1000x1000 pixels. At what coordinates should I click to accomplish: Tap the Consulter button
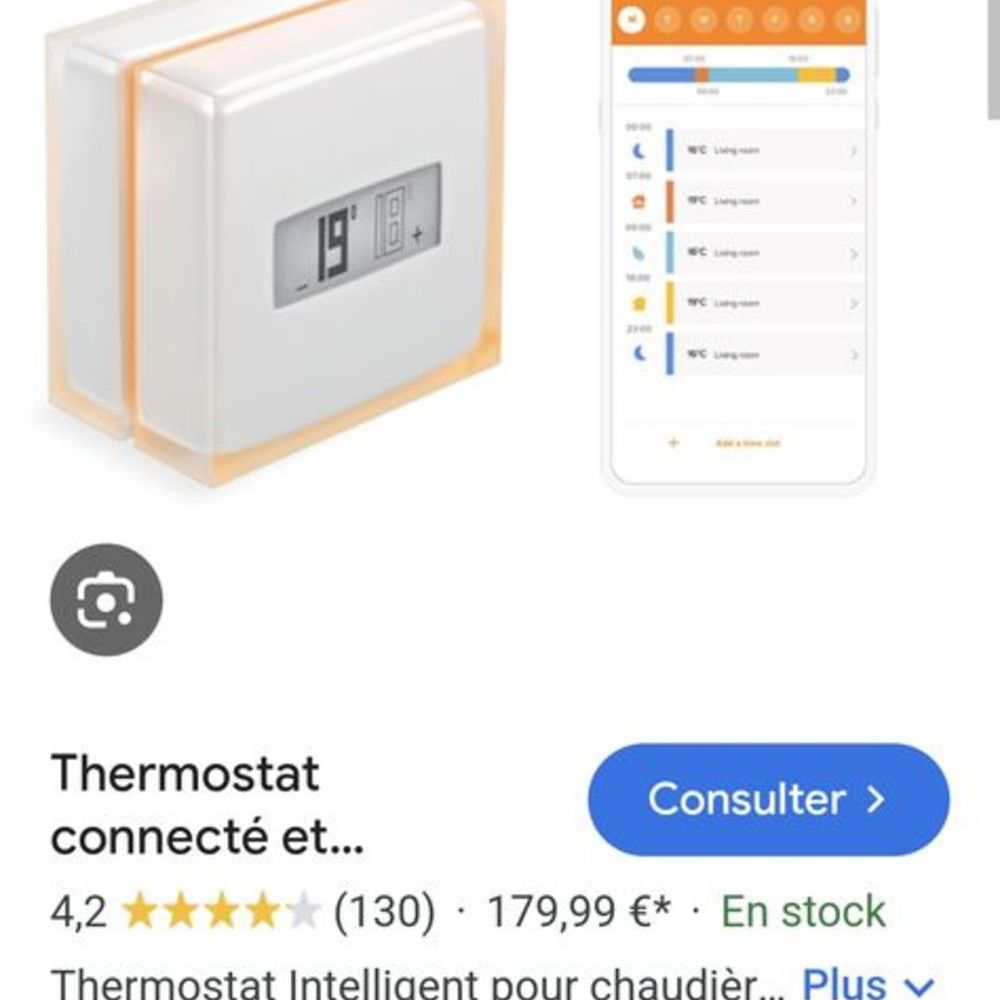(x=768, y=800)
